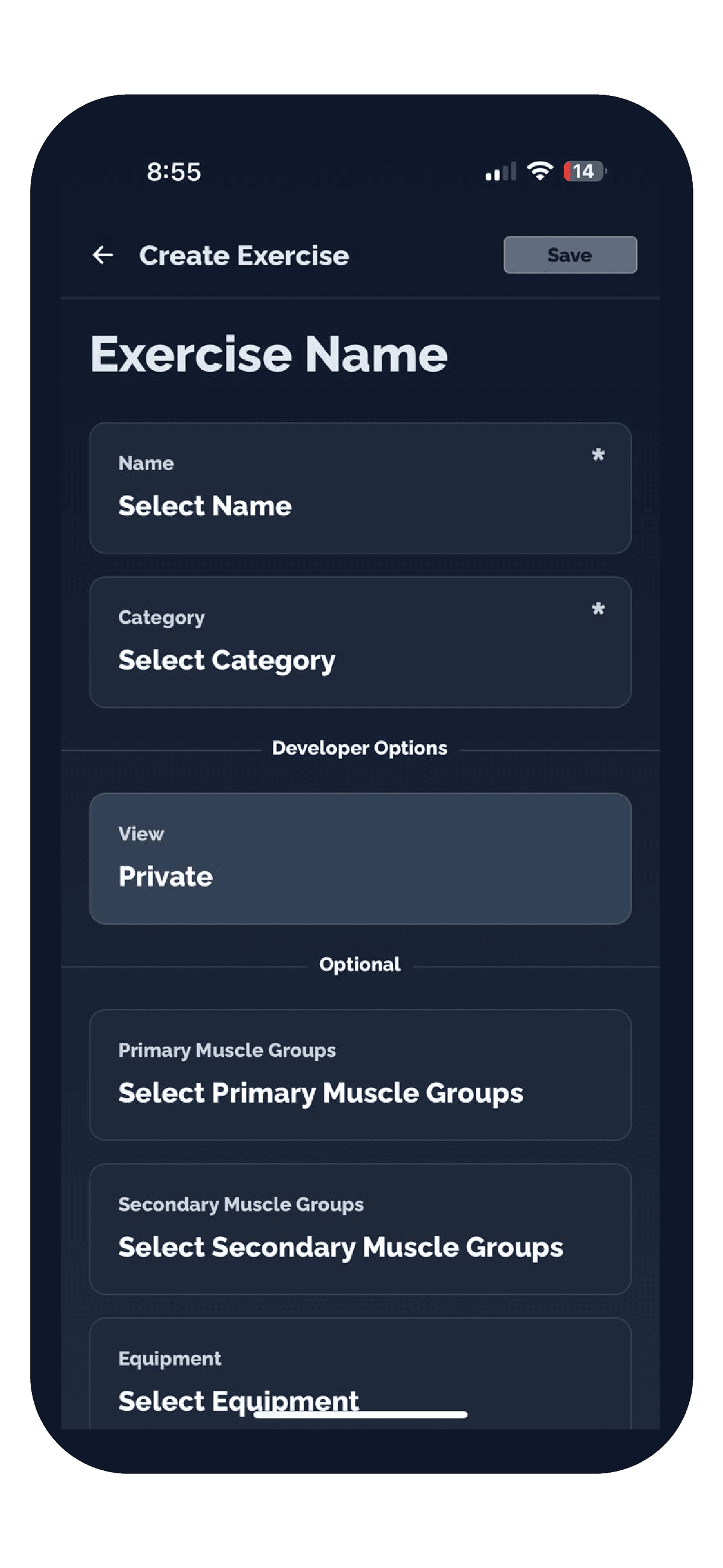Open the Select Category picker
This screenshot has height=1568, width=723.
tap(359, 642)
